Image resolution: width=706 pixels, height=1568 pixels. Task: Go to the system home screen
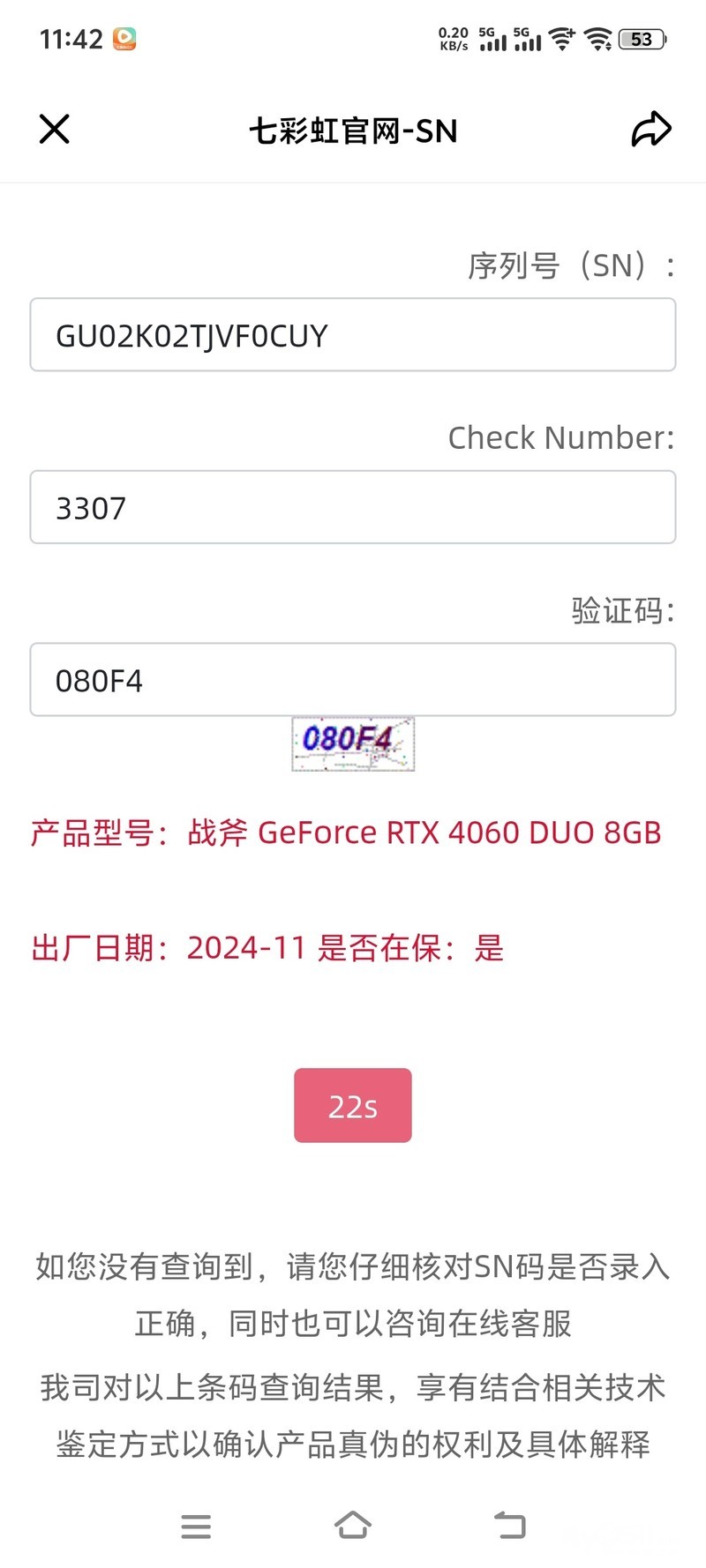353,1525
